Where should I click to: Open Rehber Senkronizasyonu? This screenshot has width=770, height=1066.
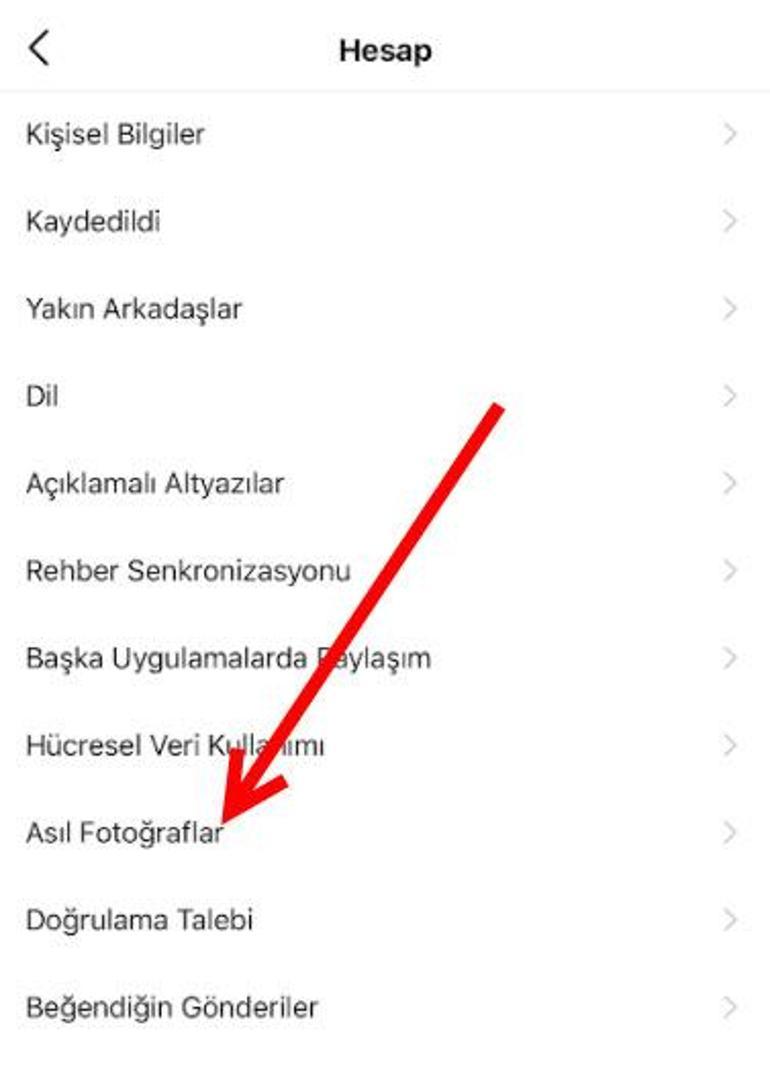[x=188, y=571]
